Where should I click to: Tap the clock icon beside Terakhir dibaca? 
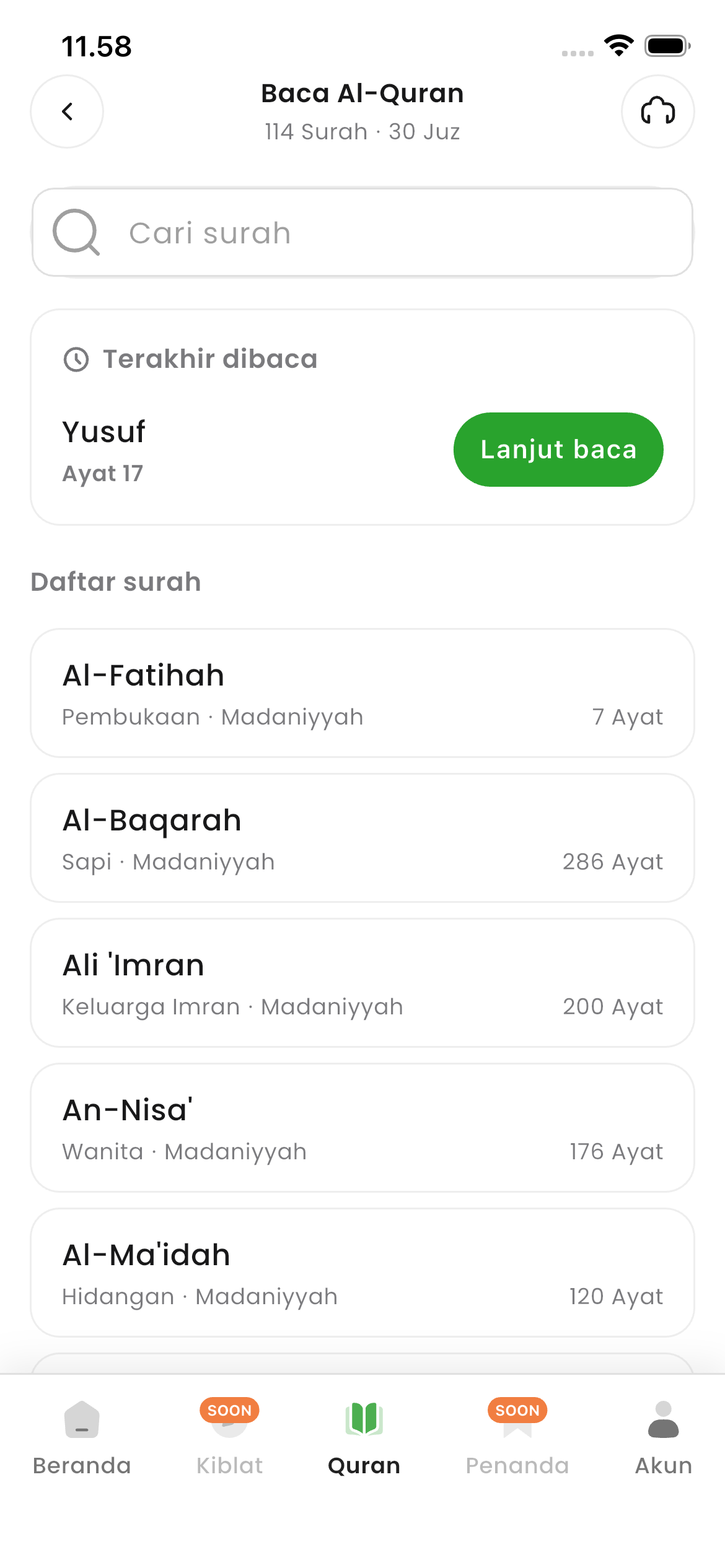click(x=76, y=358)
